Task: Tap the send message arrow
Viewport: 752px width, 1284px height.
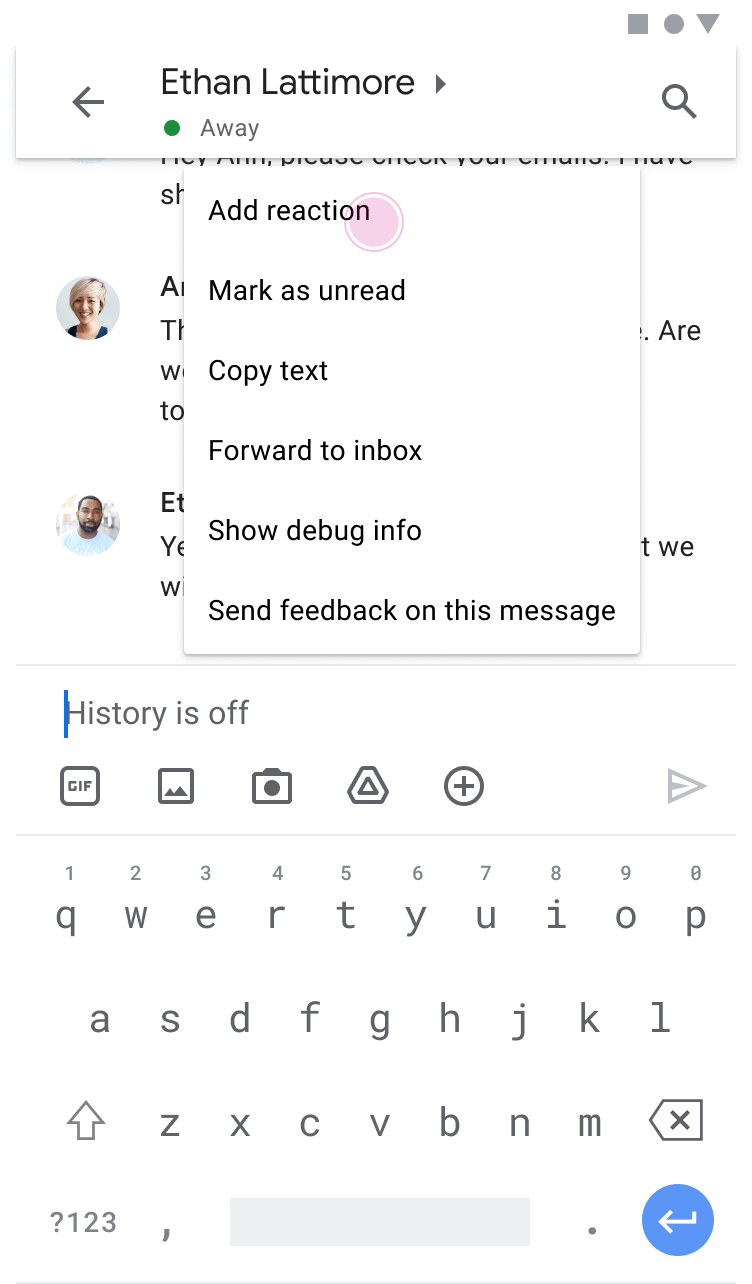Action: click(687, 787)
